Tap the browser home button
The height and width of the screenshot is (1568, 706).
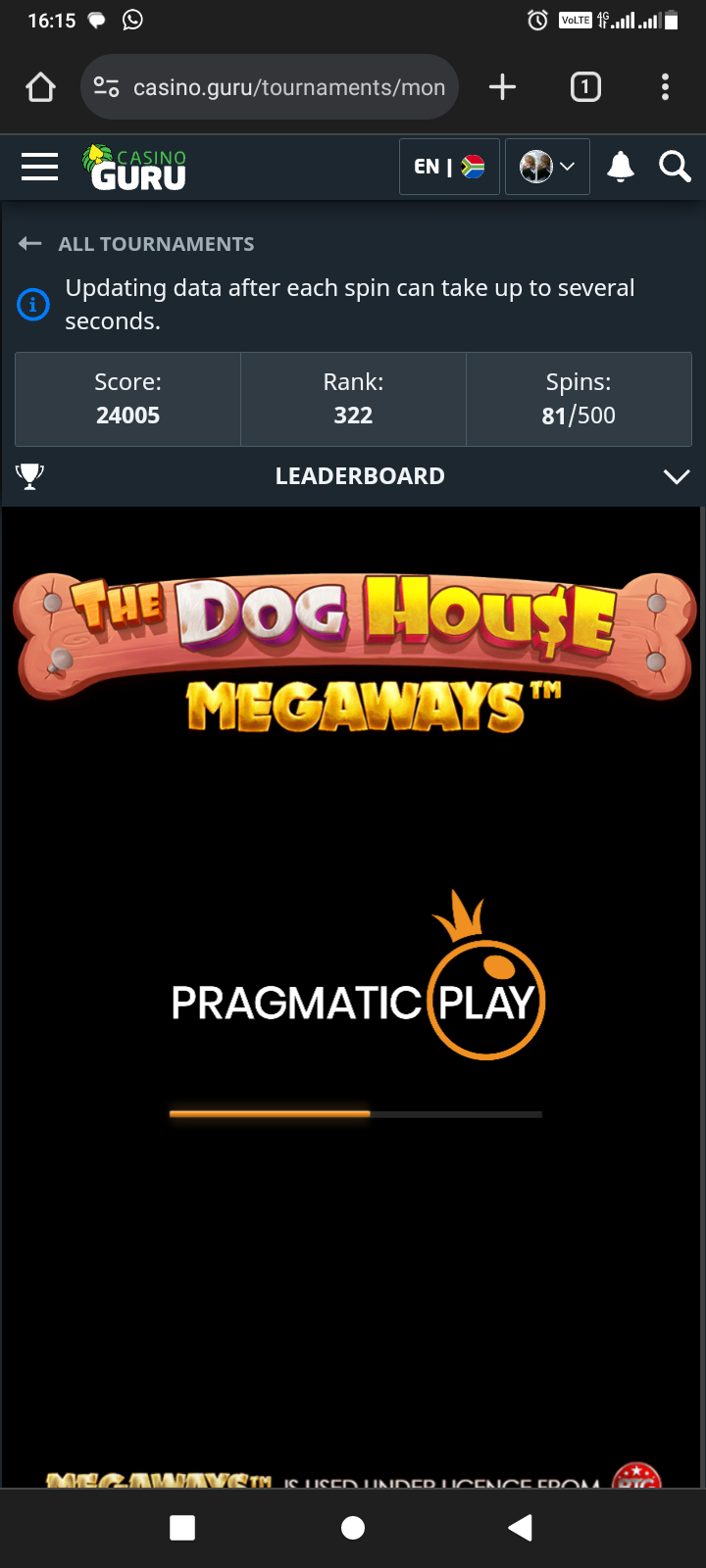pyautogui.click(x=40, y=87)
